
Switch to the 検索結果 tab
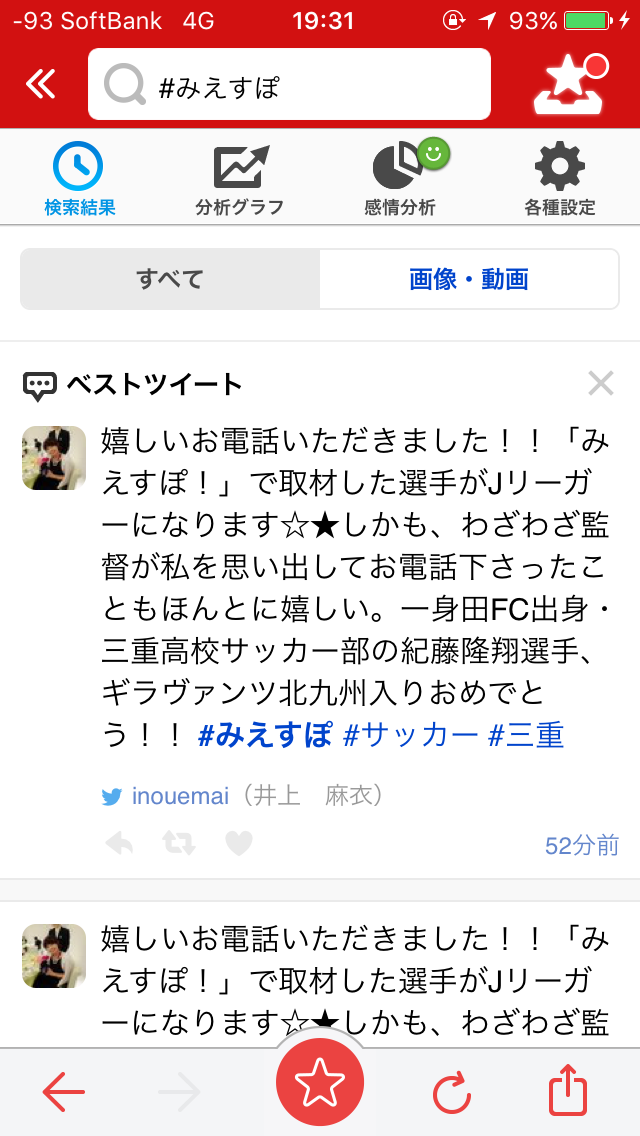tap(79, 180)
